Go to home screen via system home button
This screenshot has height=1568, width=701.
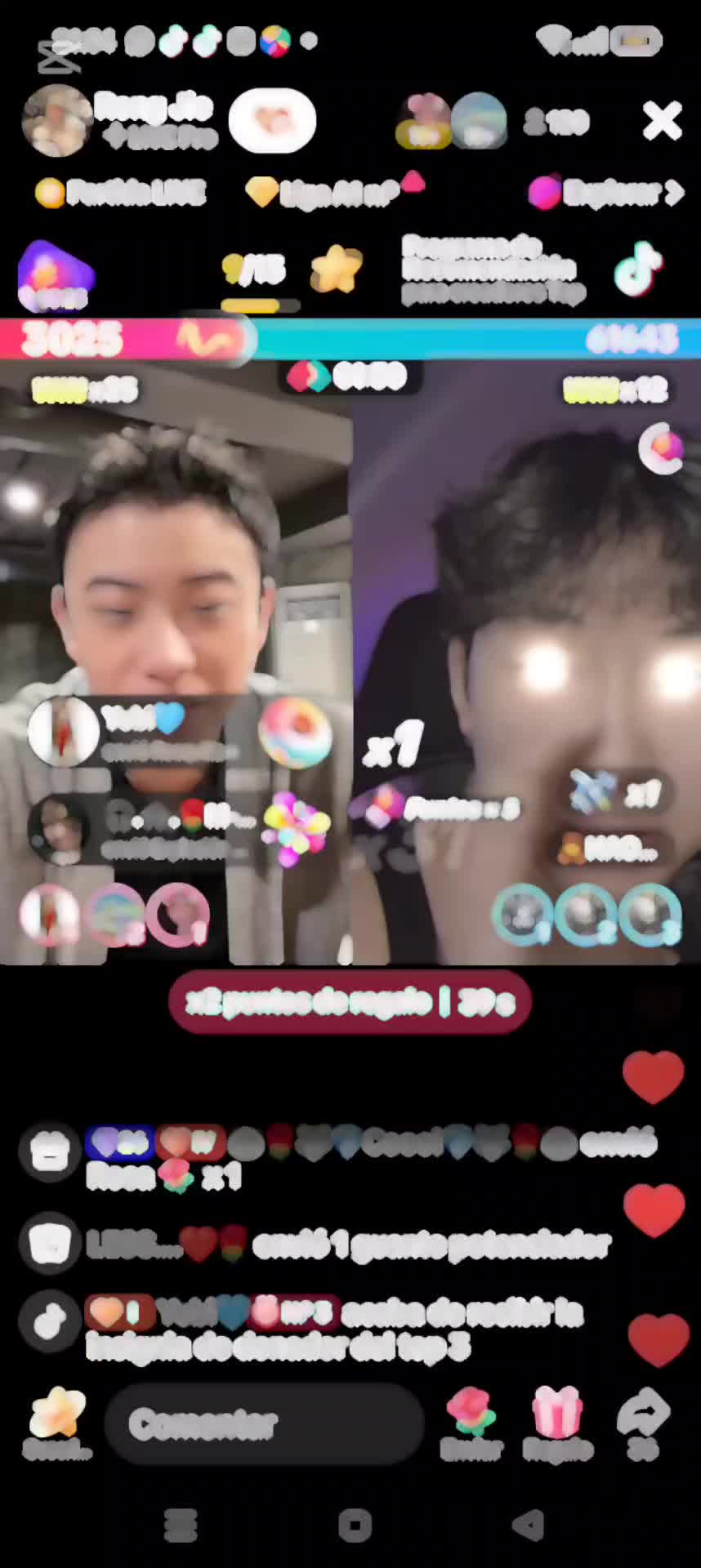355,1525
